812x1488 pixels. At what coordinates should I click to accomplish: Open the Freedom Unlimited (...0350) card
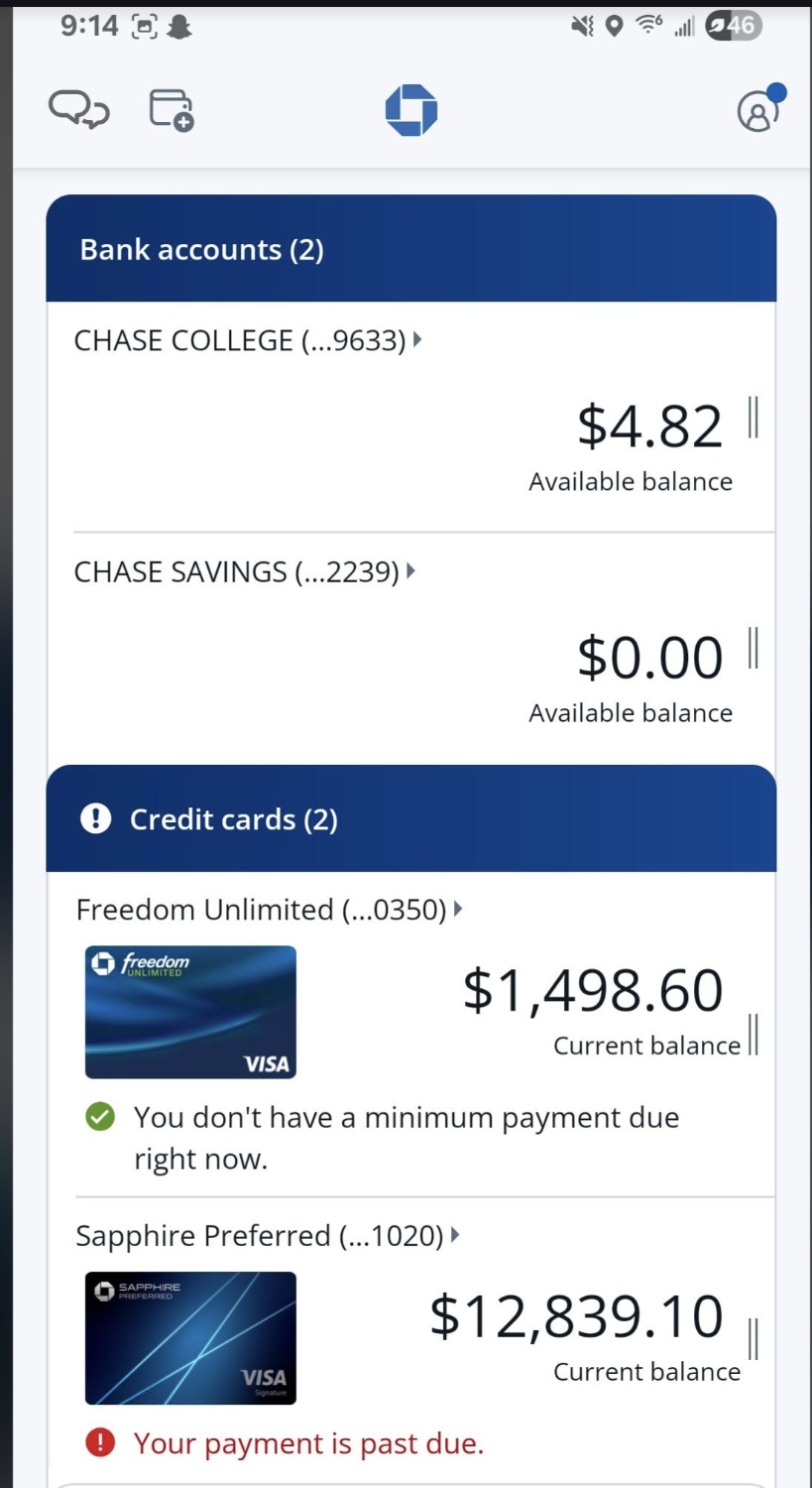coord(269,910)
